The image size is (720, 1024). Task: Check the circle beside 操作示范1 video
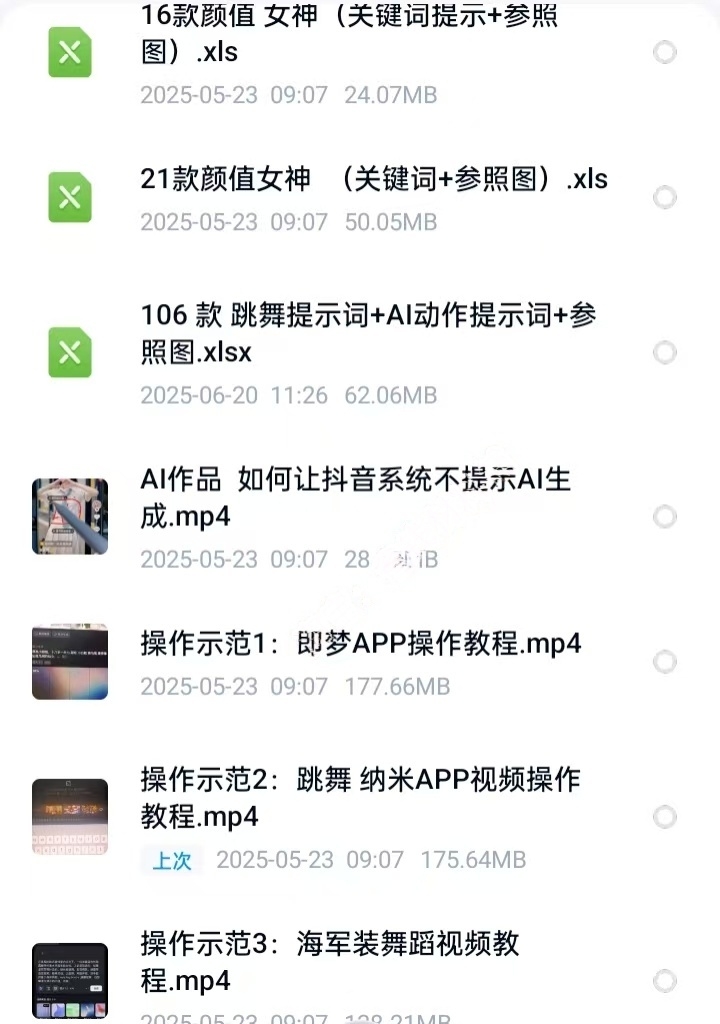(665, 661)
